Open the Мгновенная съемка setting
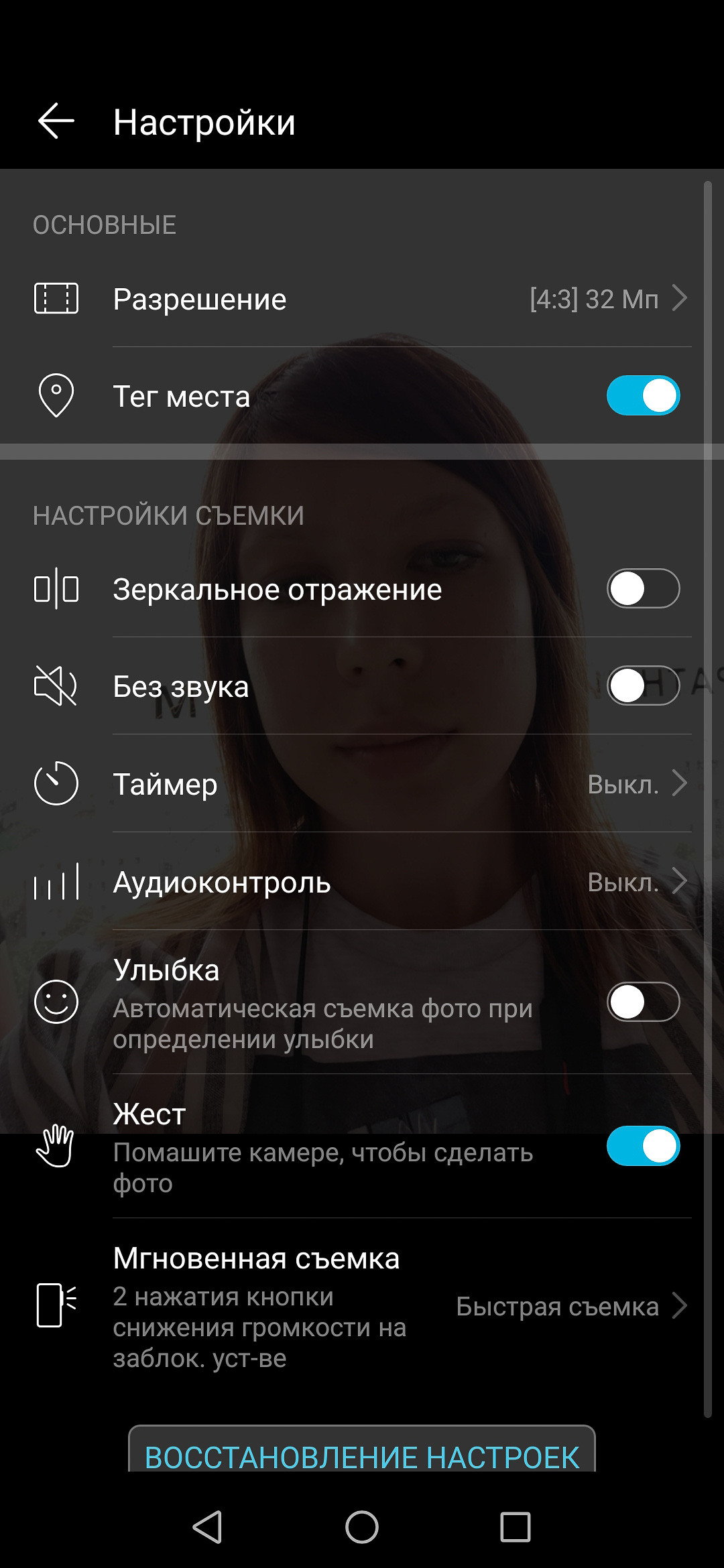Screen dimensions: 724x1568 [362, 1305]
